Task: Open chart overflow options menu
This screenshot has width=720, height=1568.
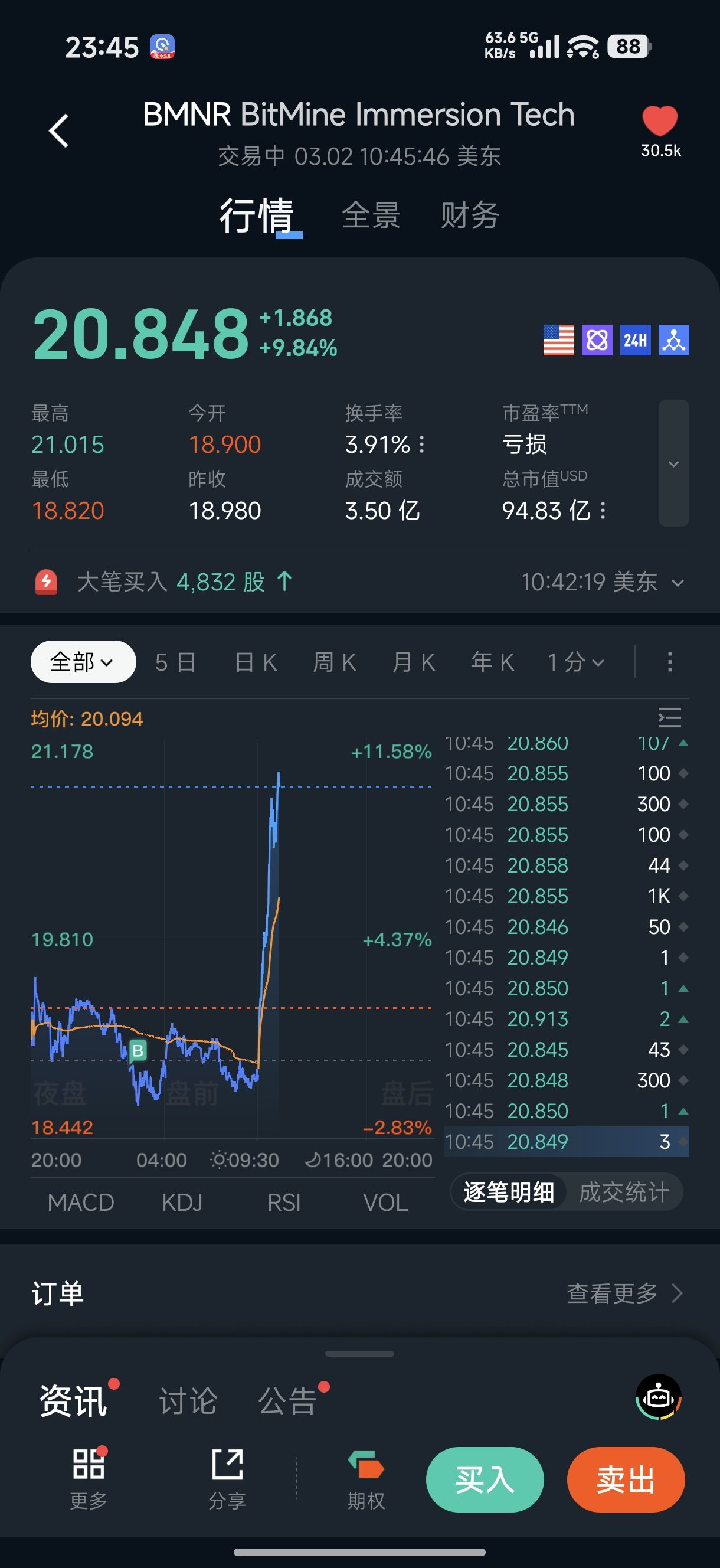Action: 669,662
